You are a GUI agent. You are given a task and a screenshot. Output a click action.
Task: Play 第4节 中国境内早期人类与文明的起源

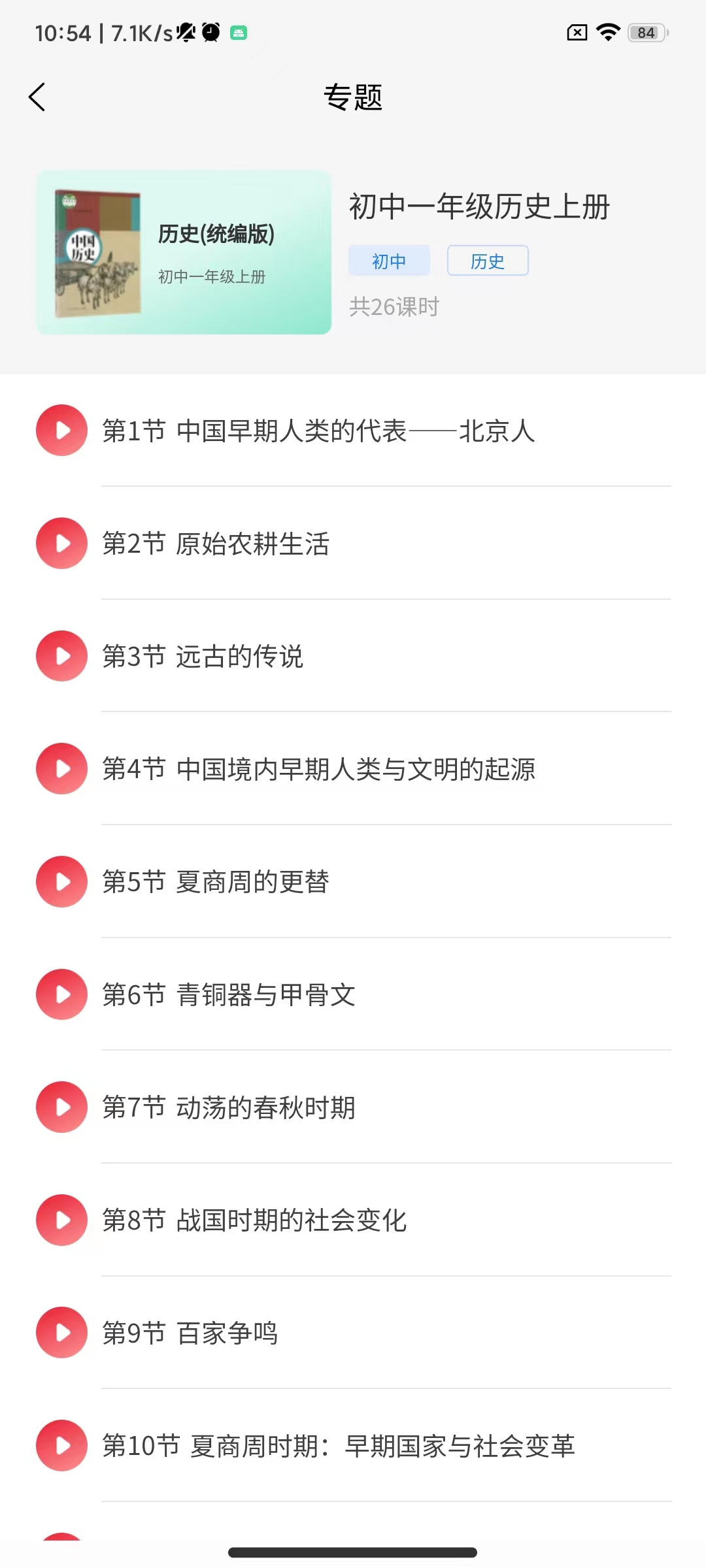click(61, 768)
